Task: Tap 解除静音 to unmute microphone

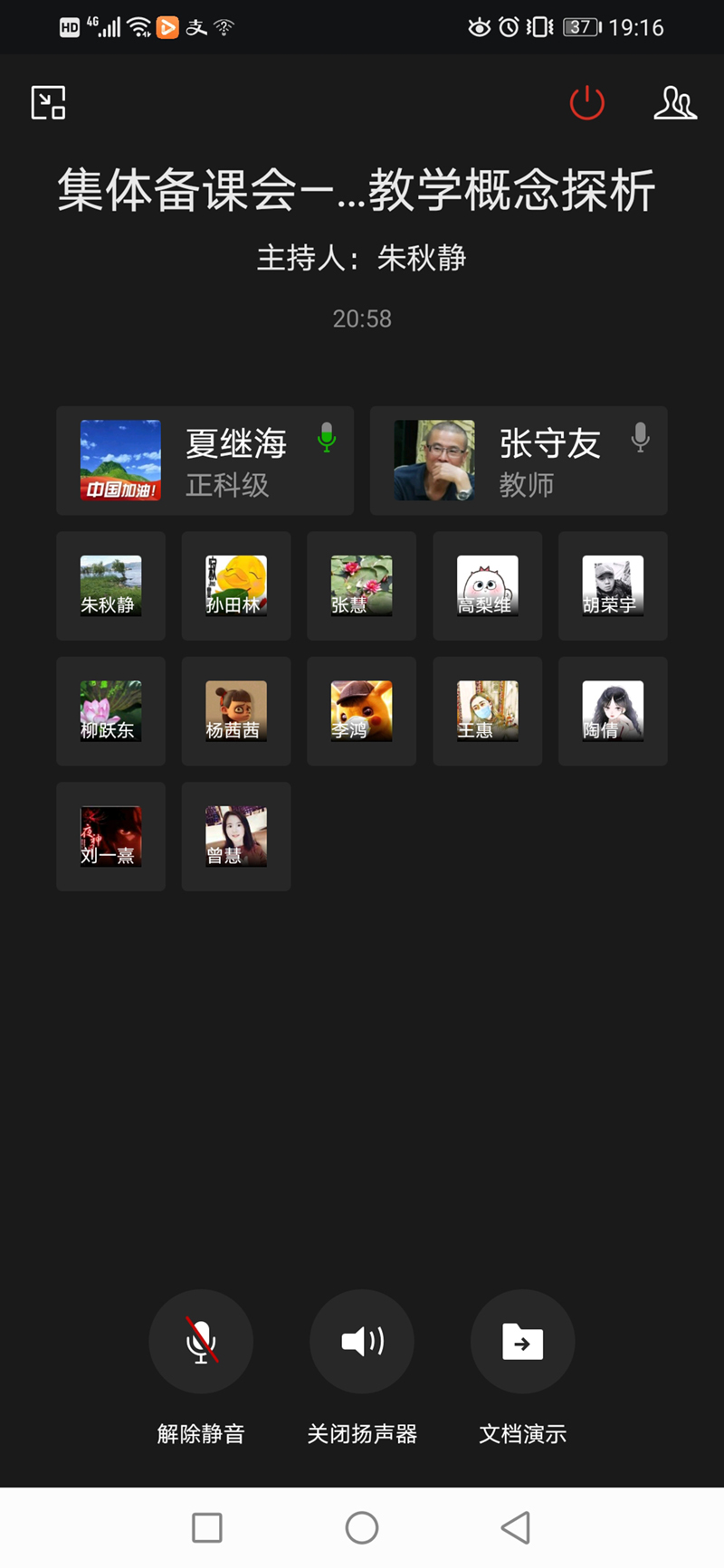Action: (201, 1342)
